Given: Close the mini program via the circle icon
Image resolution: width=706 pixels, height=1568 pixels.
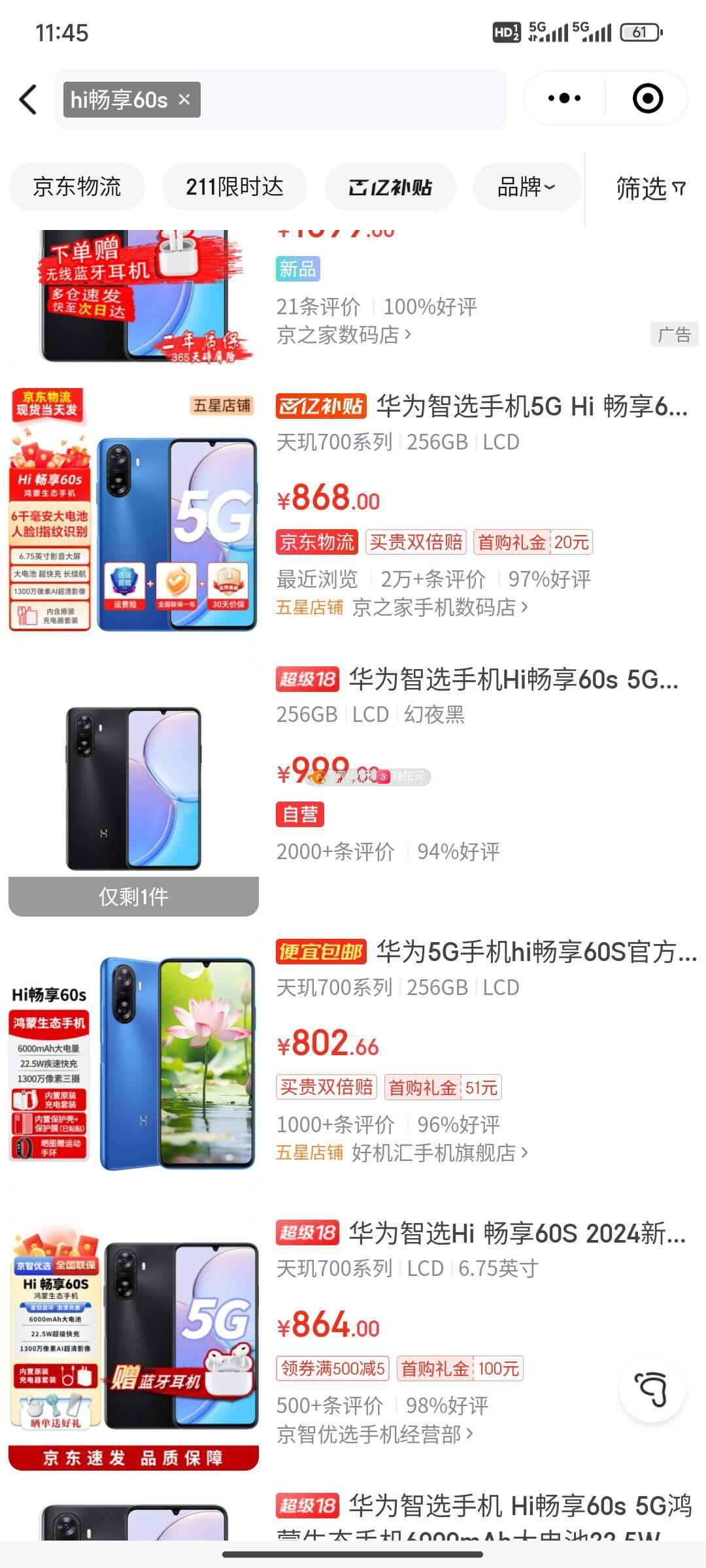Looking at the screenshot, I should pos(647,98).
